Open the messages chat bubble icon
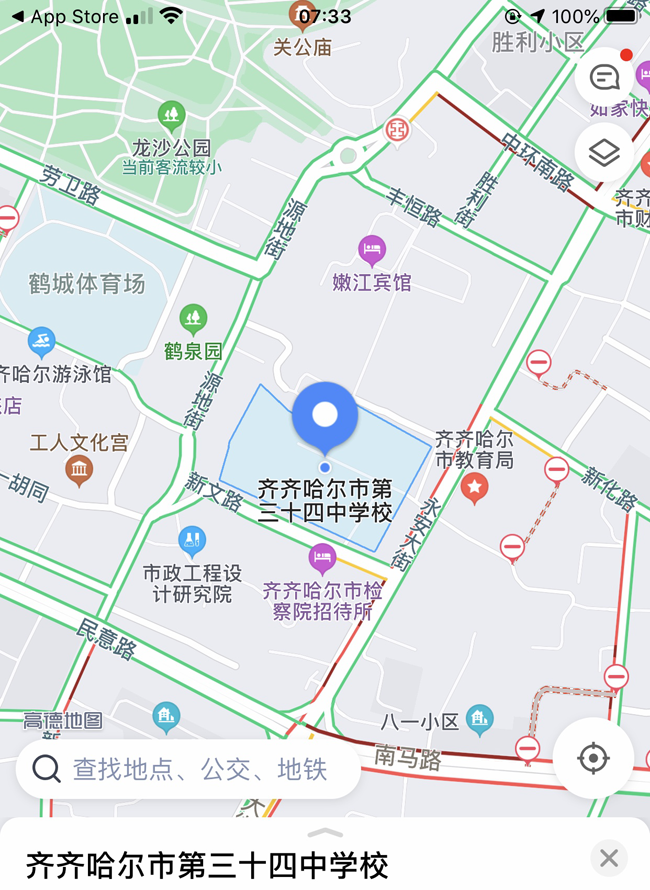The image size is (650, 890). [x=605, y=77]
